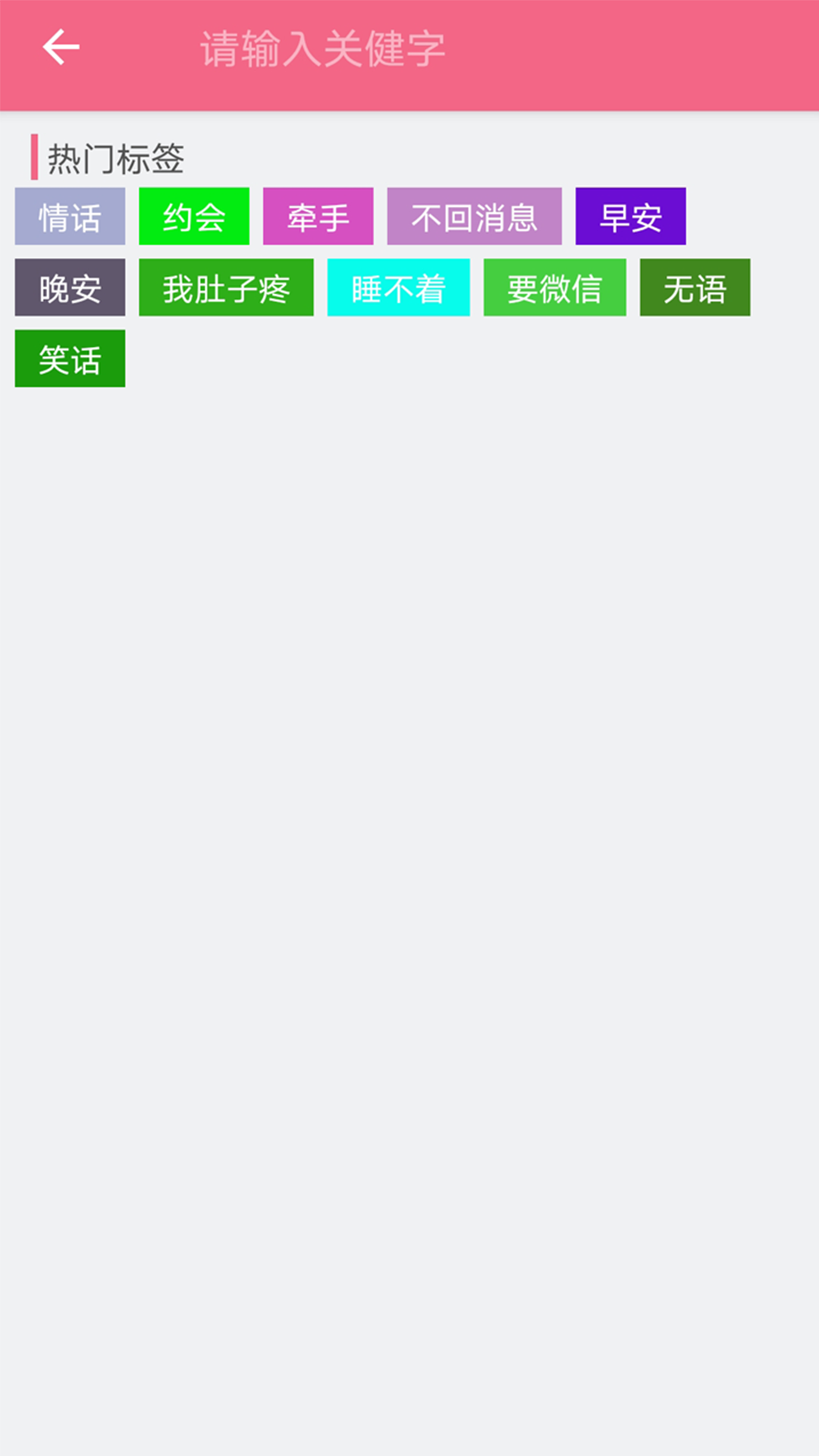The width and height of the screenshot is (819, 1456).
Task: Tap the 约会 hot tag
Action: point(194,217)
